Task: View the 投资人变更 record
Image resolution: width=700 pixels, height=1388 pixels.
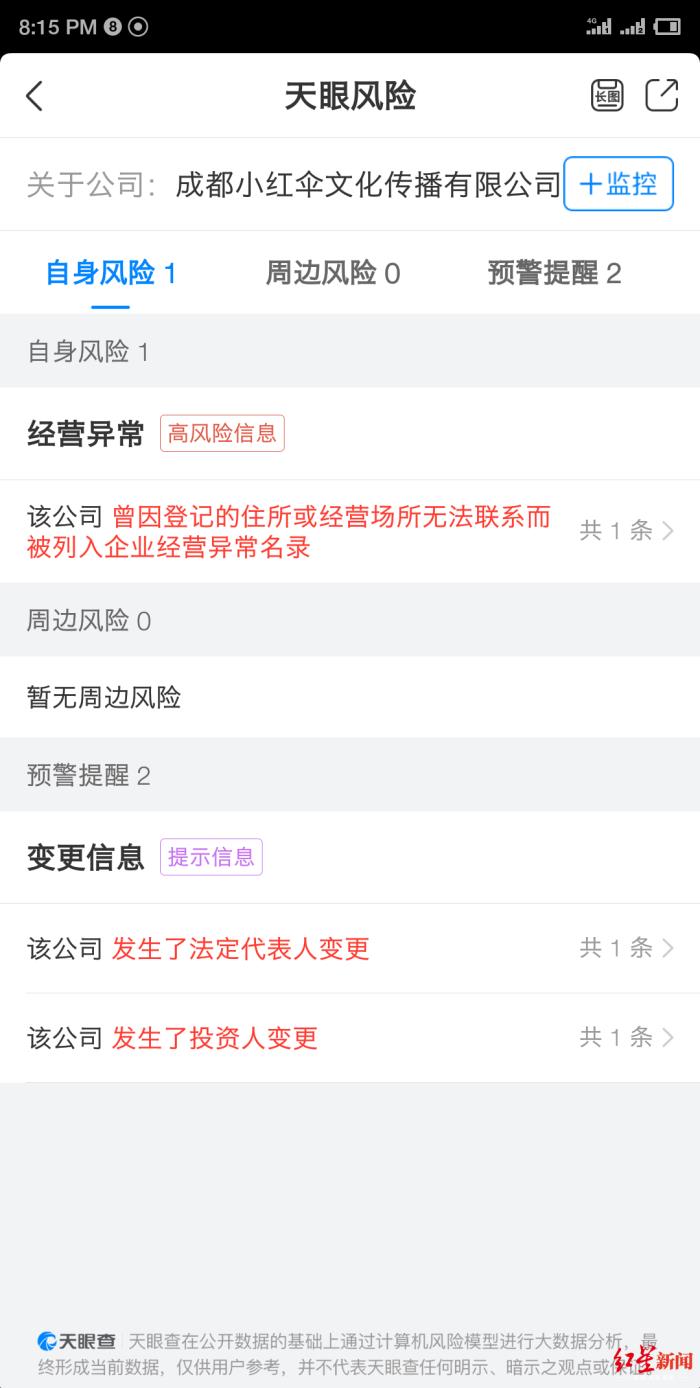Action: click(x=350, y=1038)
